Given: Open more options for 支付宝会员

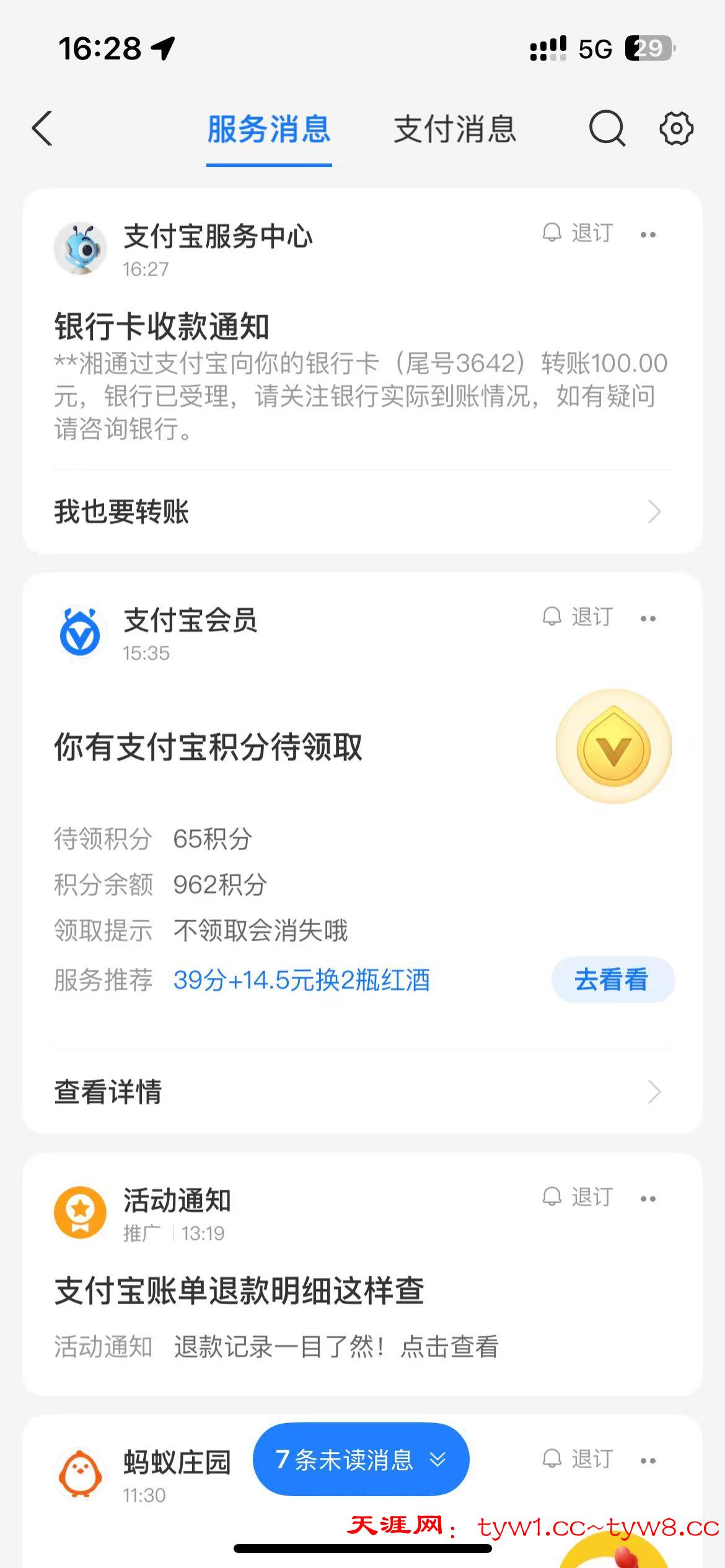Looking at the screenshot, I should [x=648, y=619].
